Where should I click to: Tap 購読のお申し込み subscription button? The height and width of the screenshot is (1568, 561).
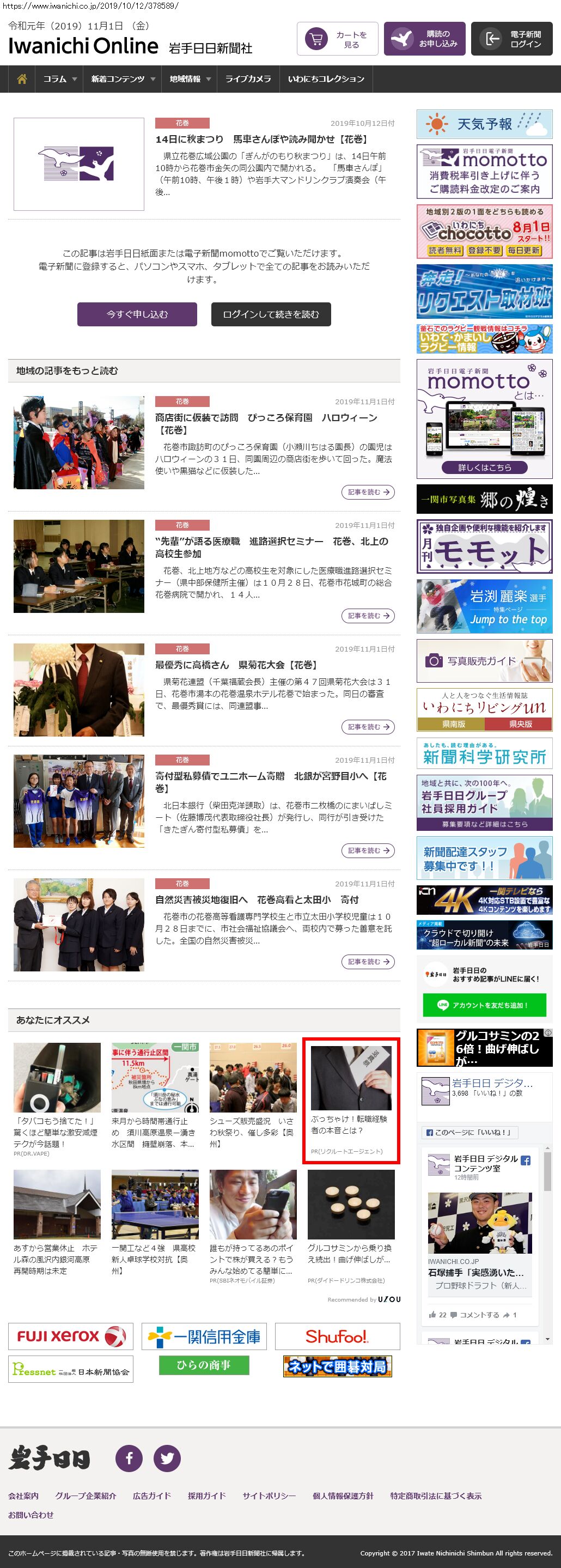(x=425, y=39)
